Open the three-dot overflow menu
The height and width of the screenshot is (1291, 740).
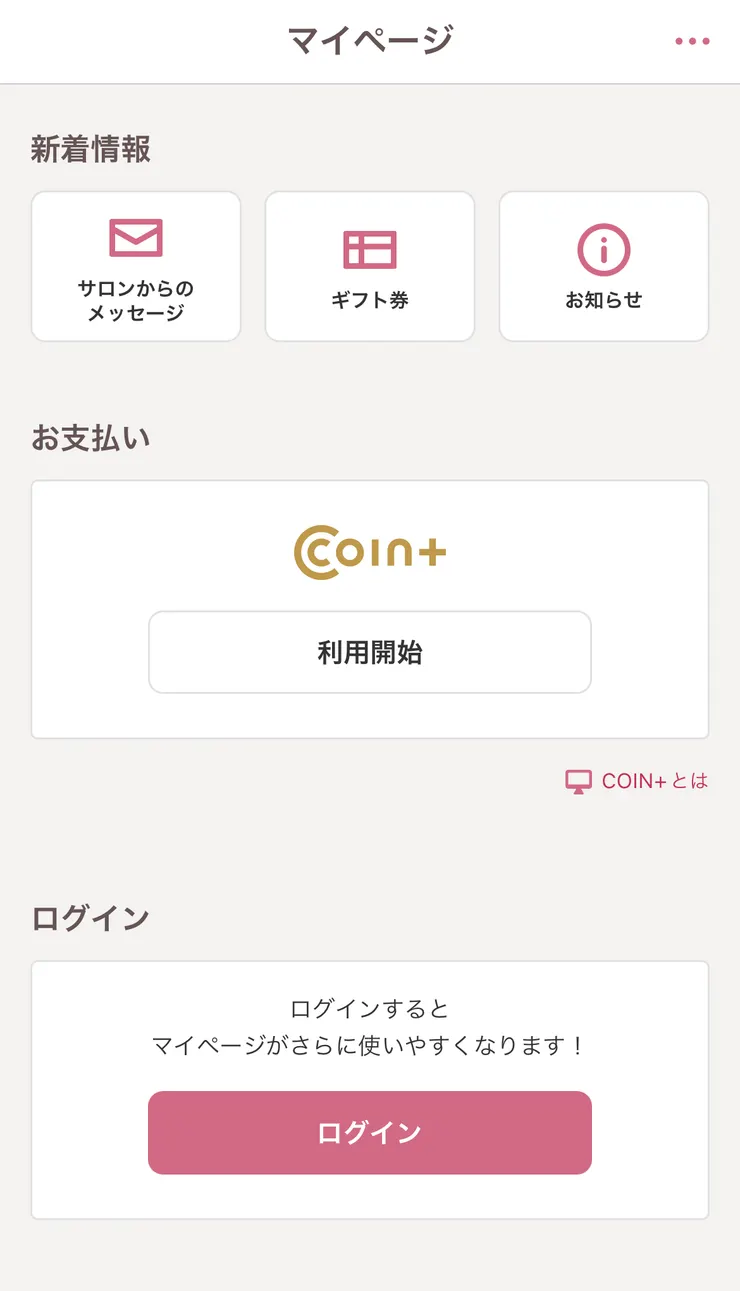(693, 40)
